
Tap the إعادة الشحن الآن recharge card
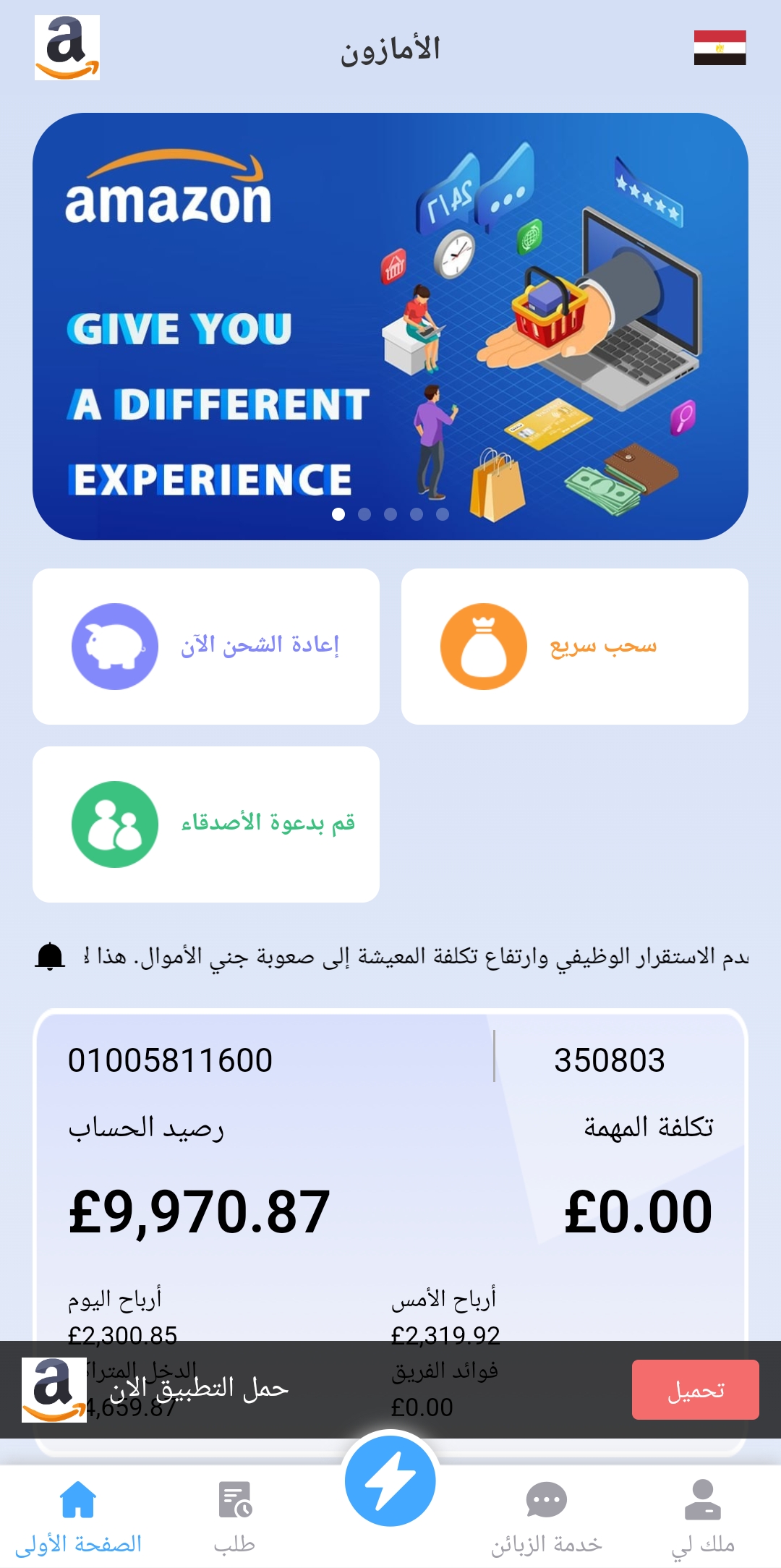tap(206, 647)
